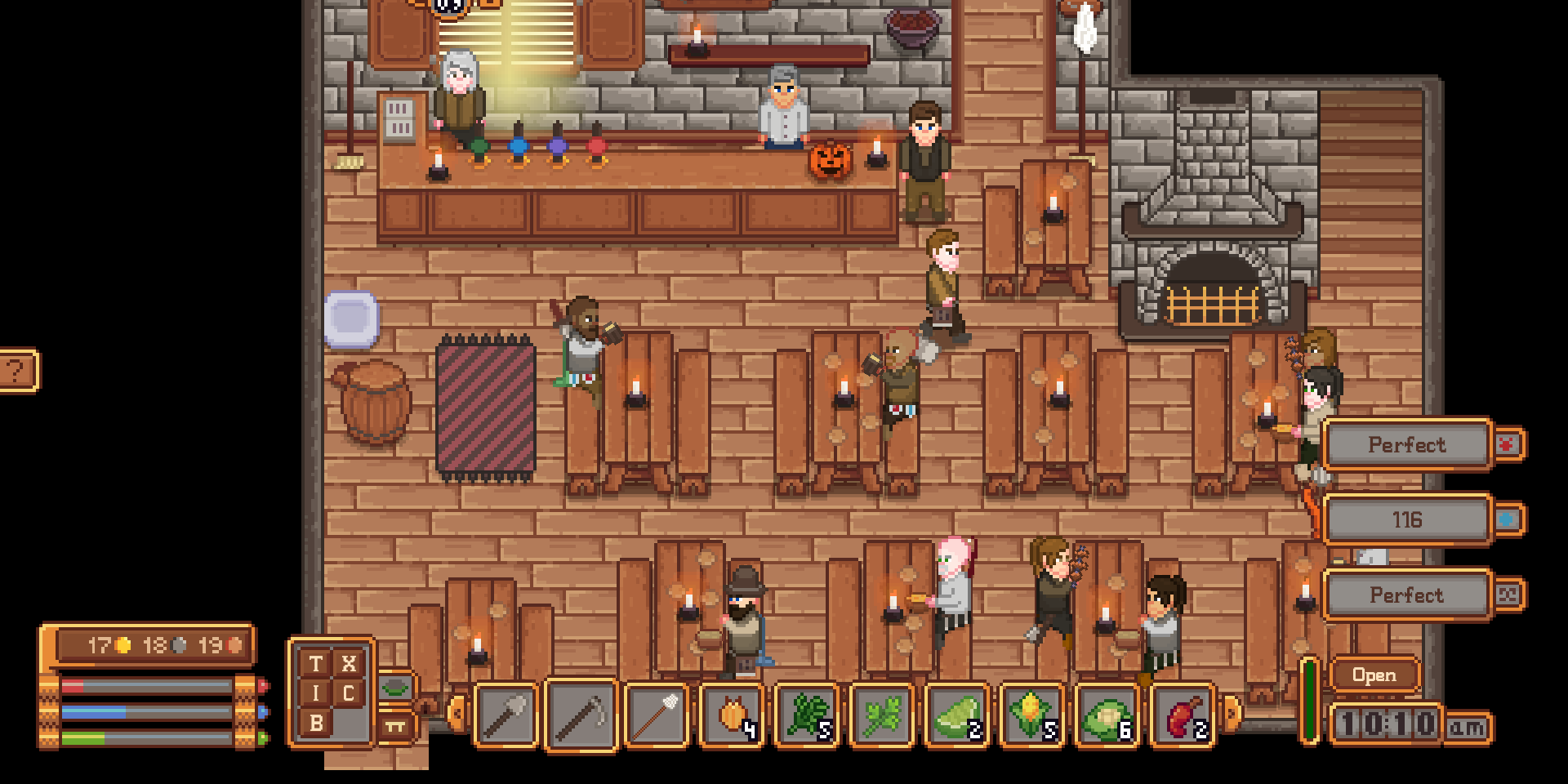Toggle the tavern Open sign
Viewport: 1568px width, 784px height.
1374,675
